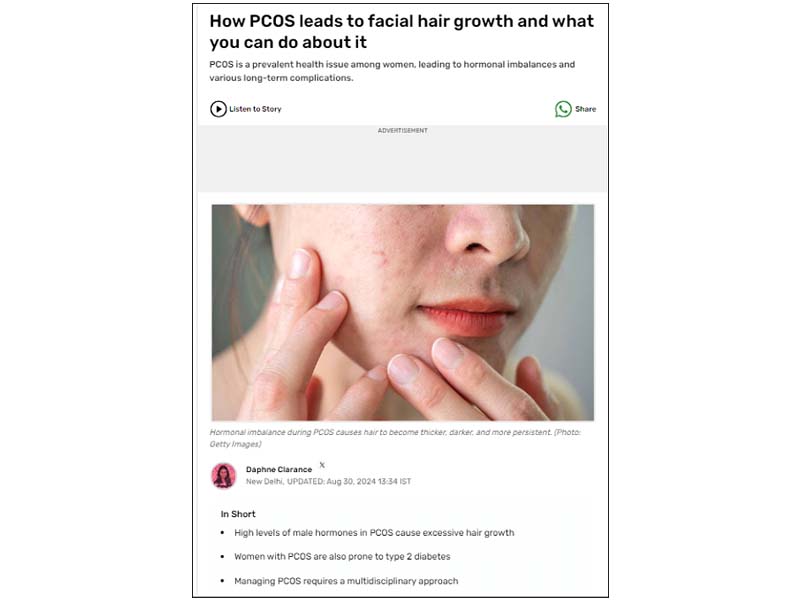The width and height of the screenshot is (800, 600).
Task: Play the Listen to Story audio
Action: coord(218,109)
